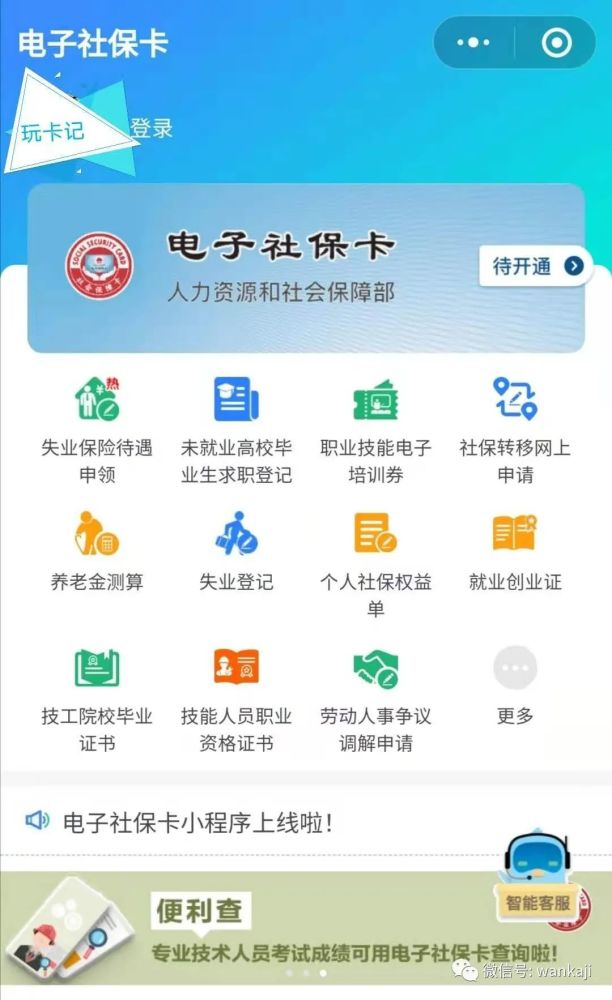View 个人社保权益单
The image size is (612, 1000).
click(375, 560)
